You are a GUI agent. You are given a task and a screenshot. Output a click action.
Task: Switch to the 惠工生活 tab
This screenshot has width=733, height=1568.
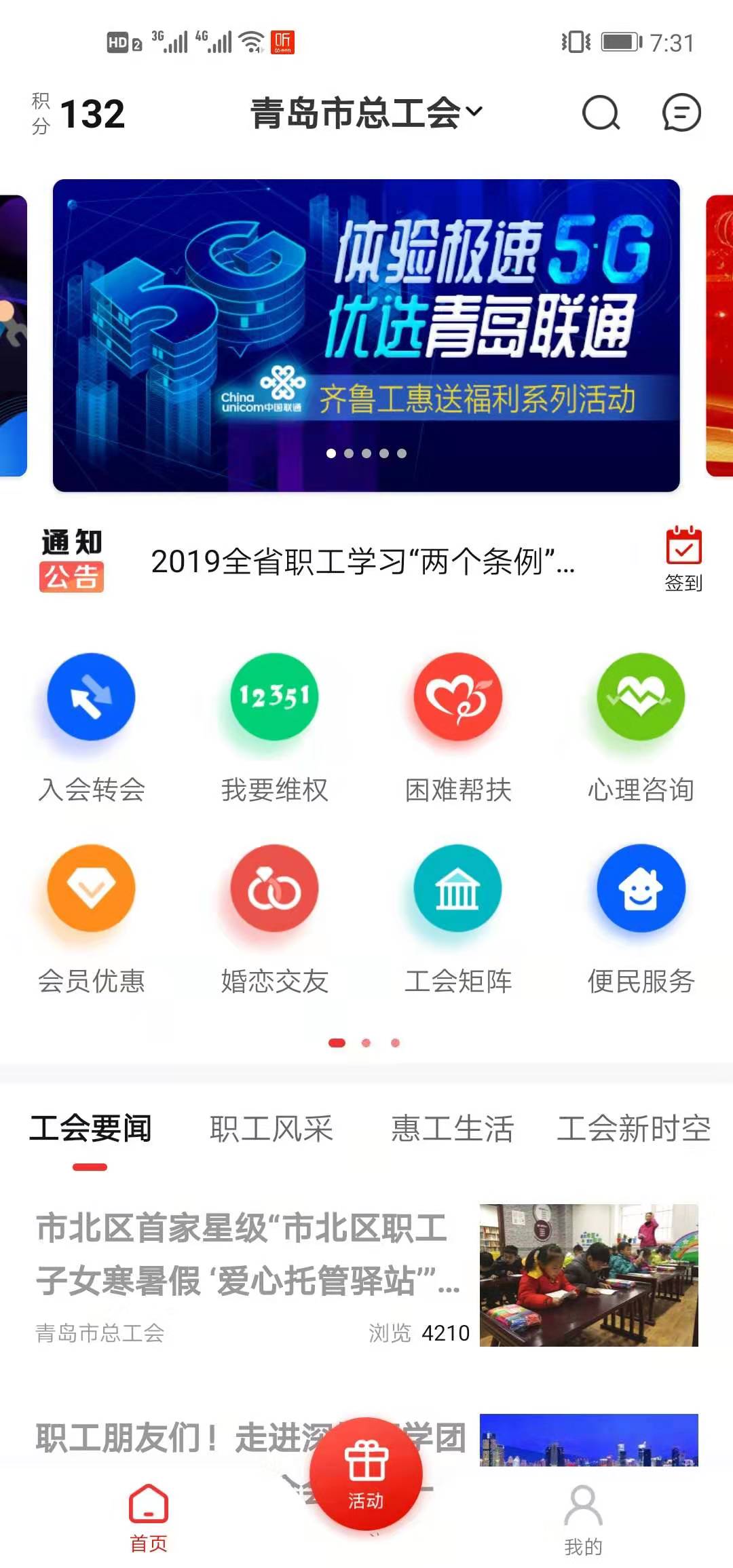coord(453,1129)
